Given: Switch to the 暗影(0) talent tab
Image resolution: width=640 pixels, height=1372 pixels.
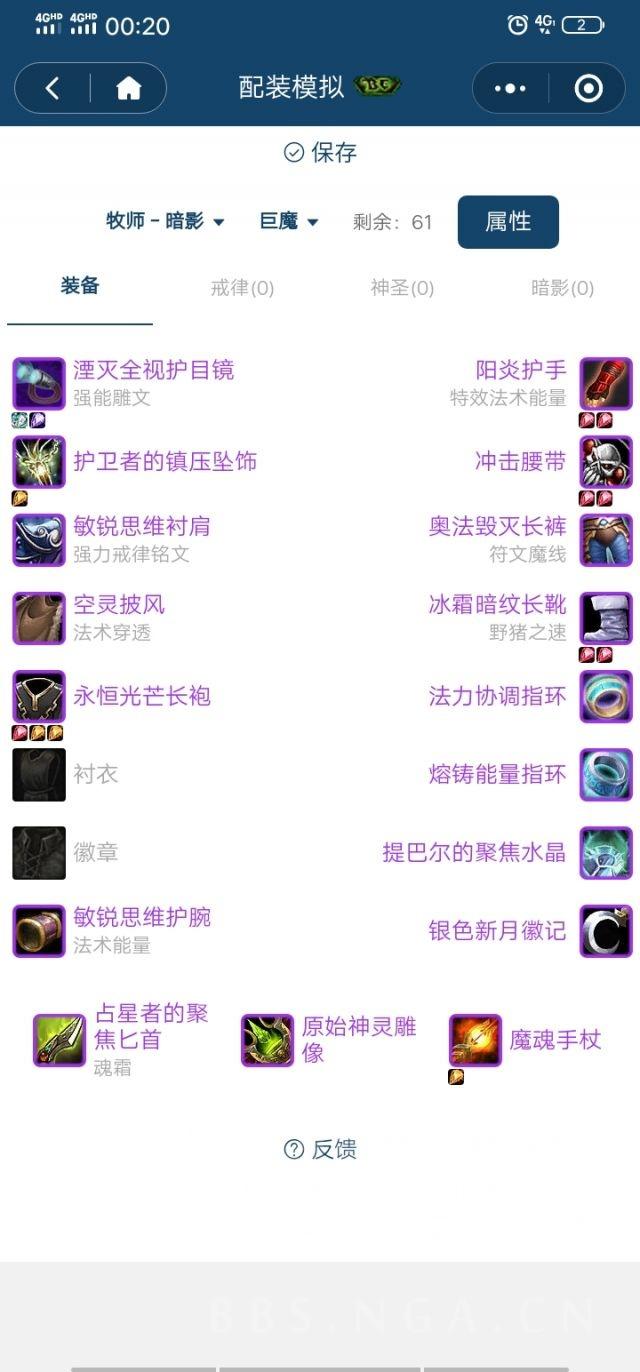Looking at the screenshot, I should coord(562,288).
